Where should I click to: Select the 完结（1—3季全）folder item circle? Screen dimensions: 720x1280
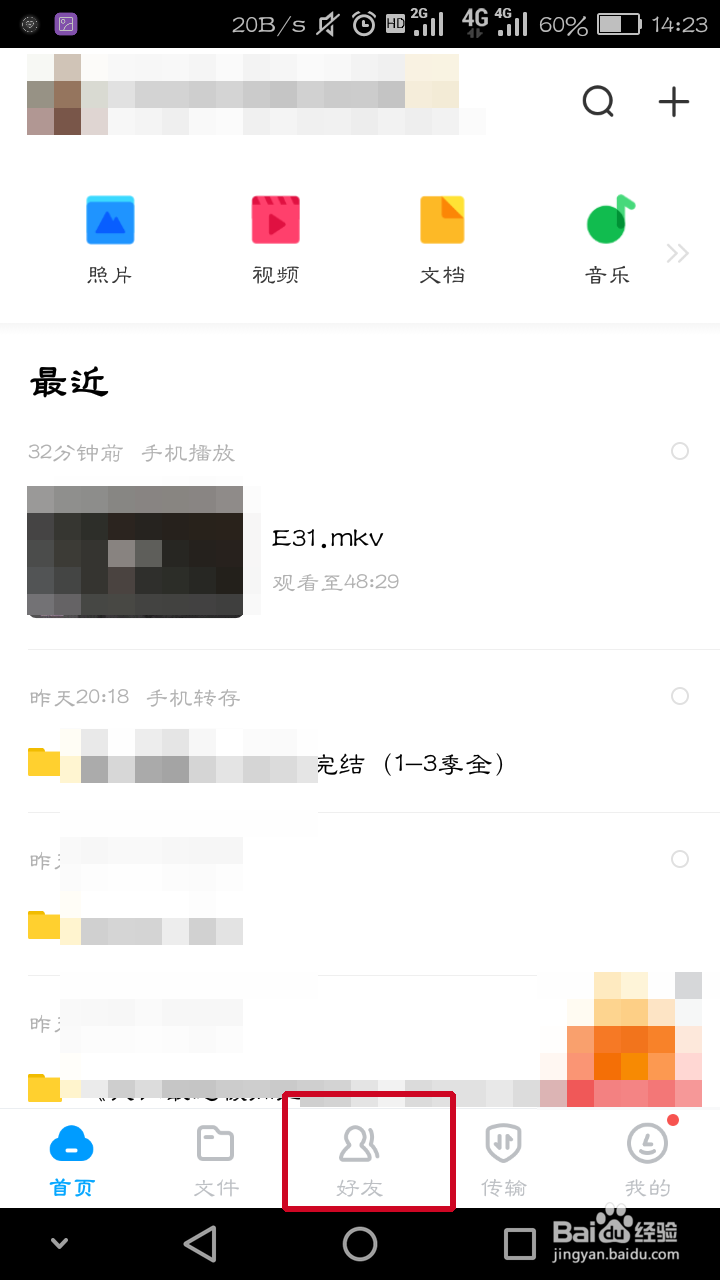[680, 696]
